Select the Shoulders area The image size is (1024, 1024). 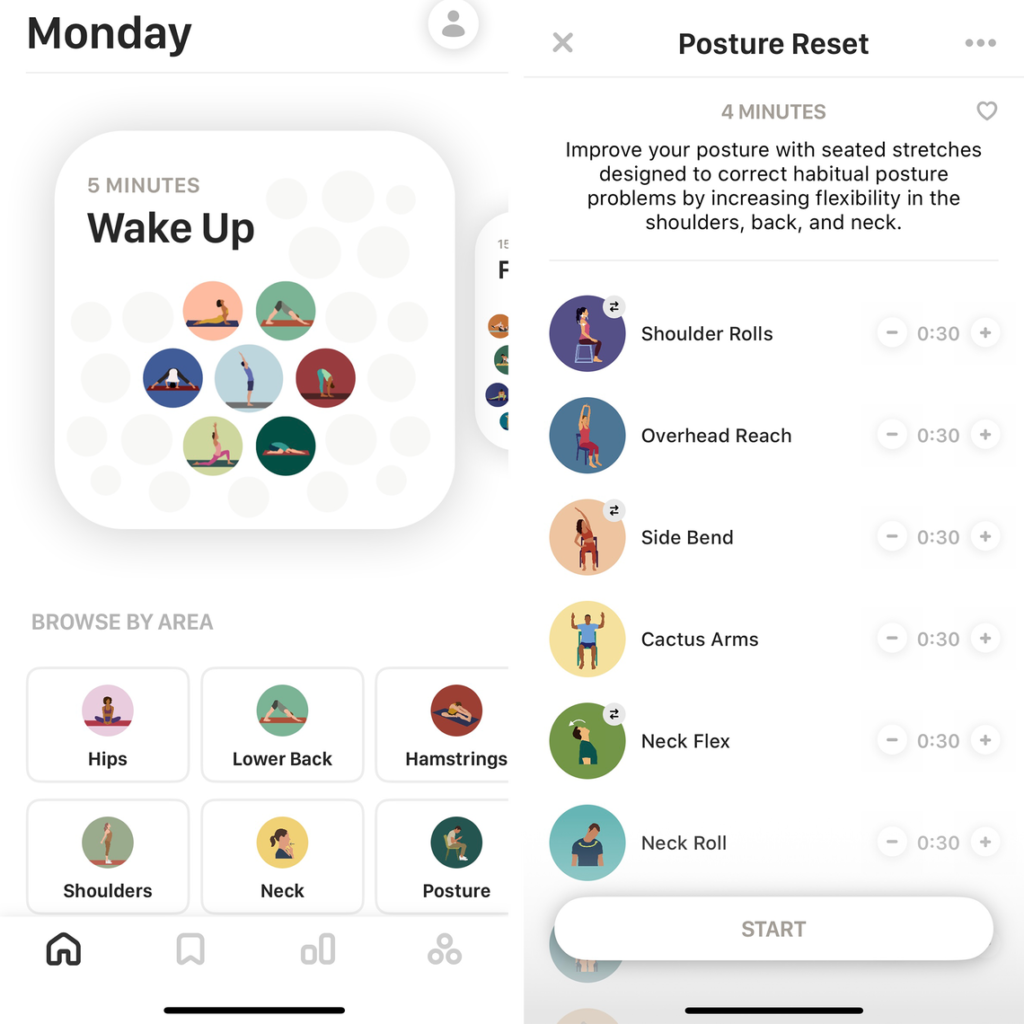point(107,856)
